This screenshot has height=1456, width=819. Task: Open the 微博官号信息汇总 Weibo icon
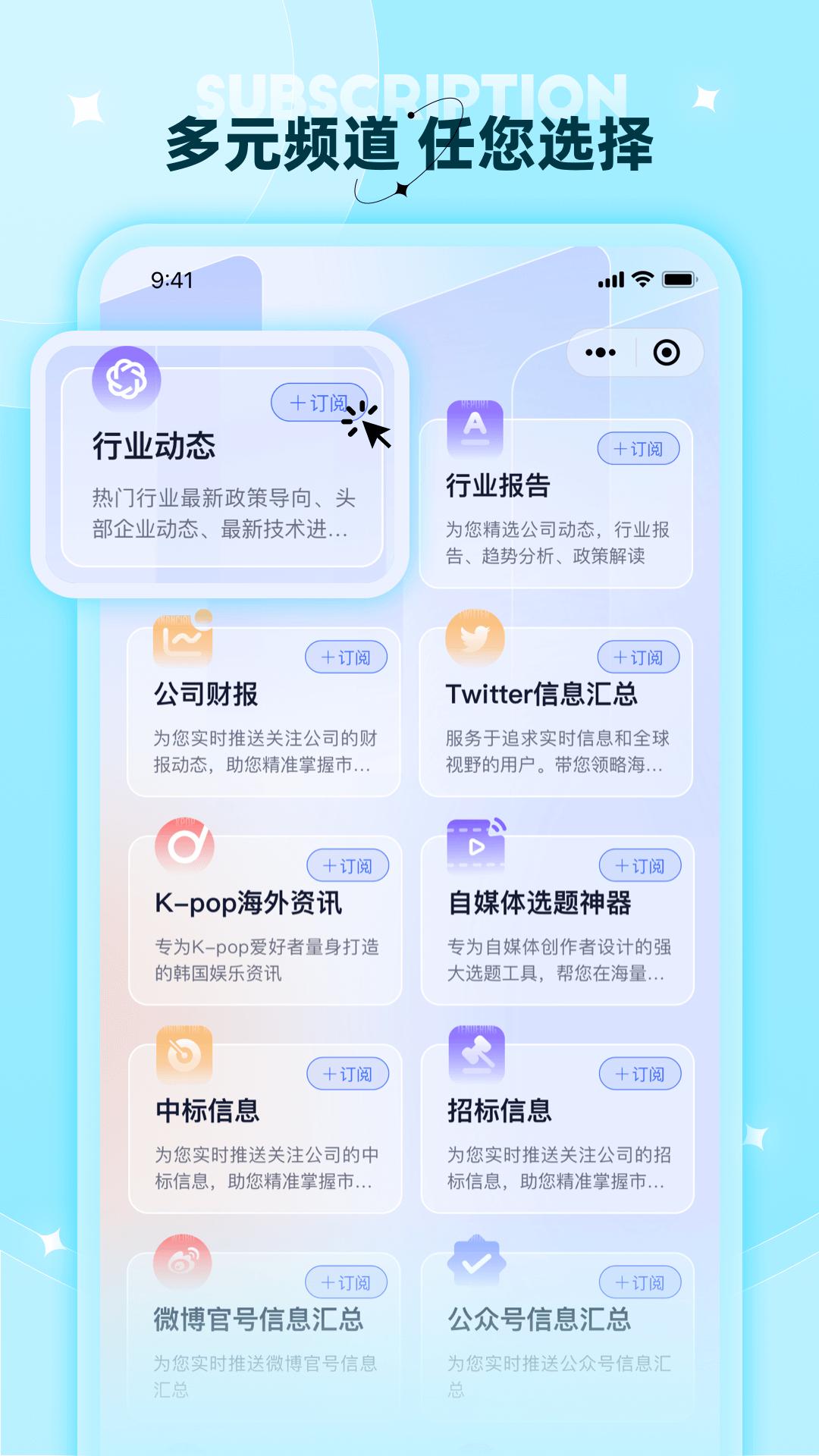[180, 1261]
